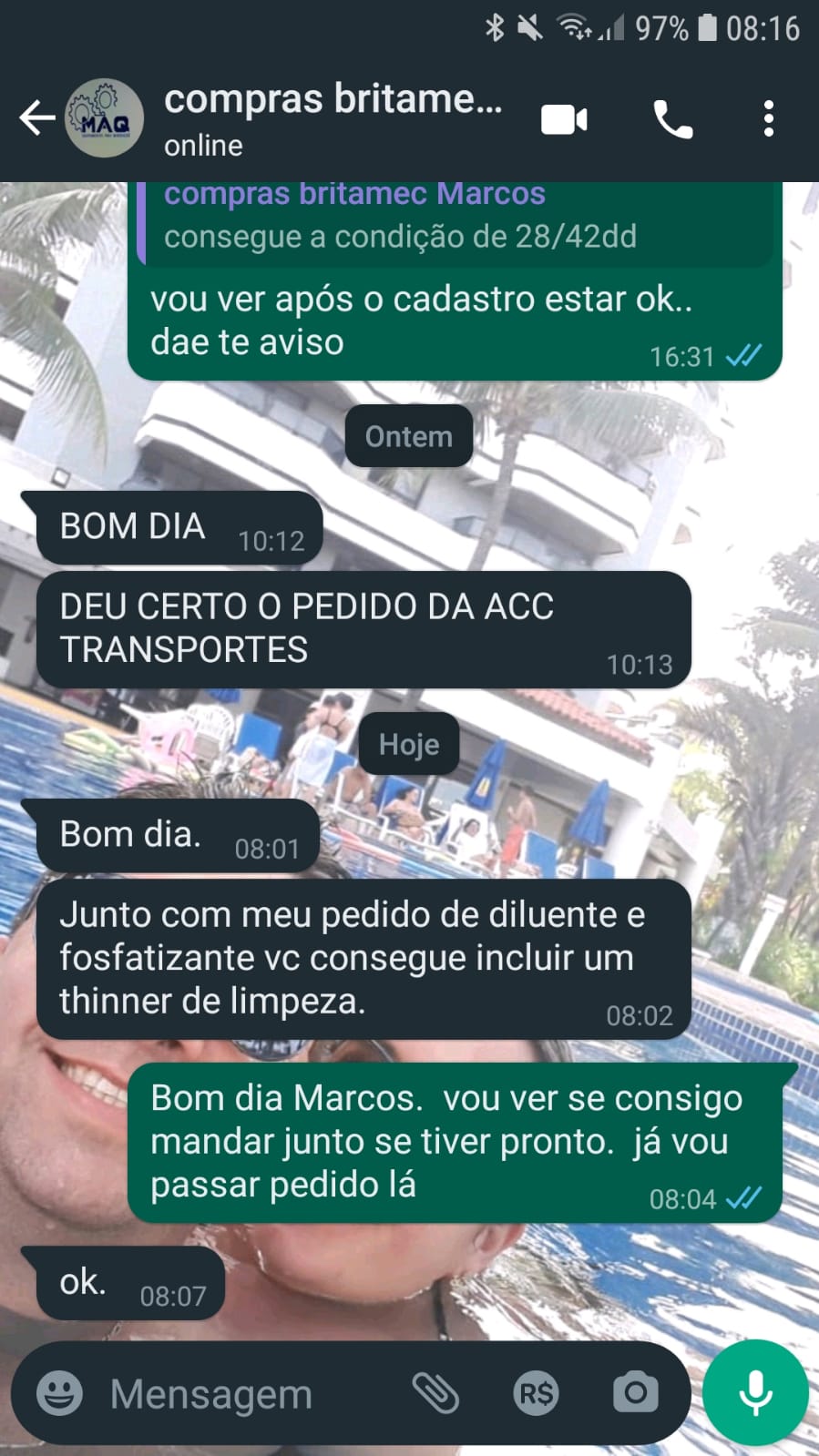Start a voice call with compras britamec
819x1456 pixels.
pyautogui.click(x=672, y=119)
